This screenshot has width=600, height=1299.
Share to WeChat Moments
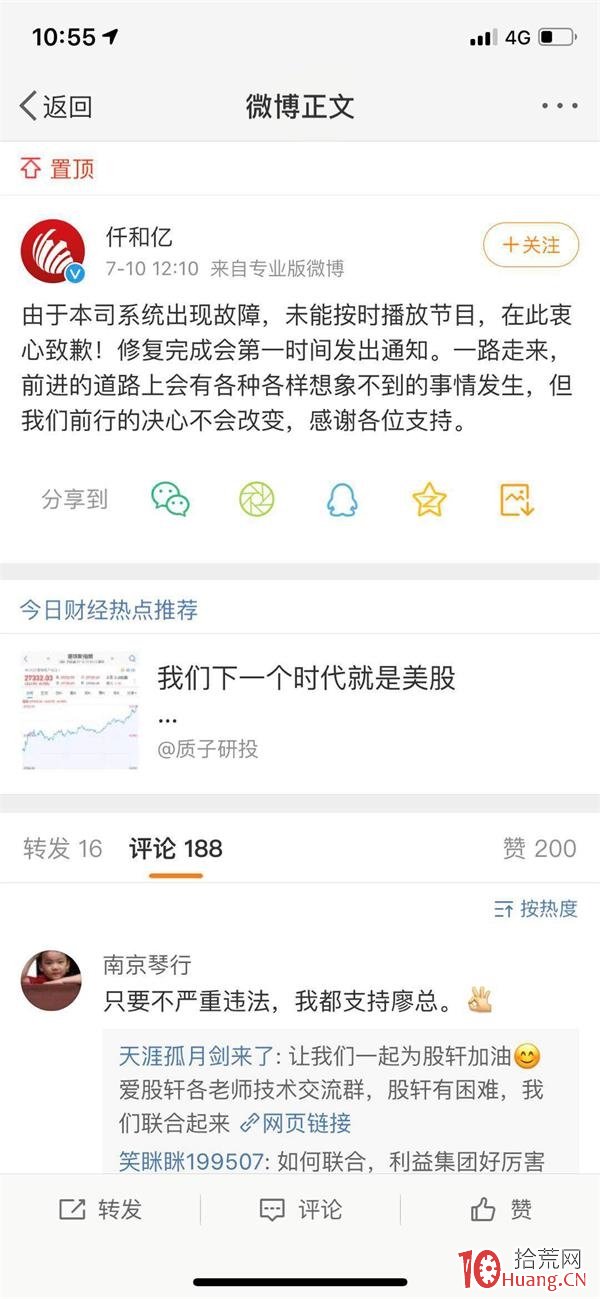point(257,499)
